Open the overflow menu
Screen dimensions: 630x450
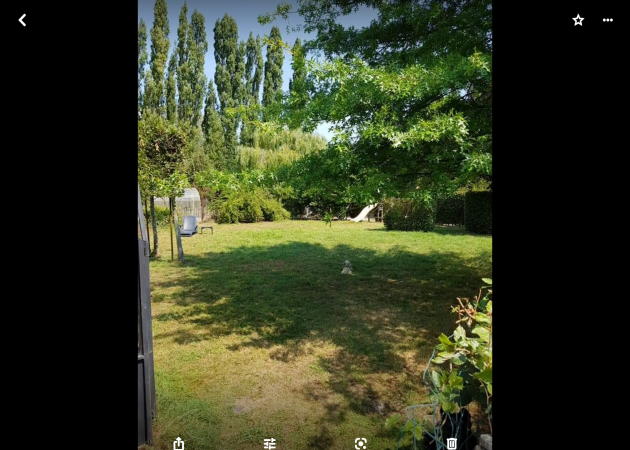click(x=607, y=20)
